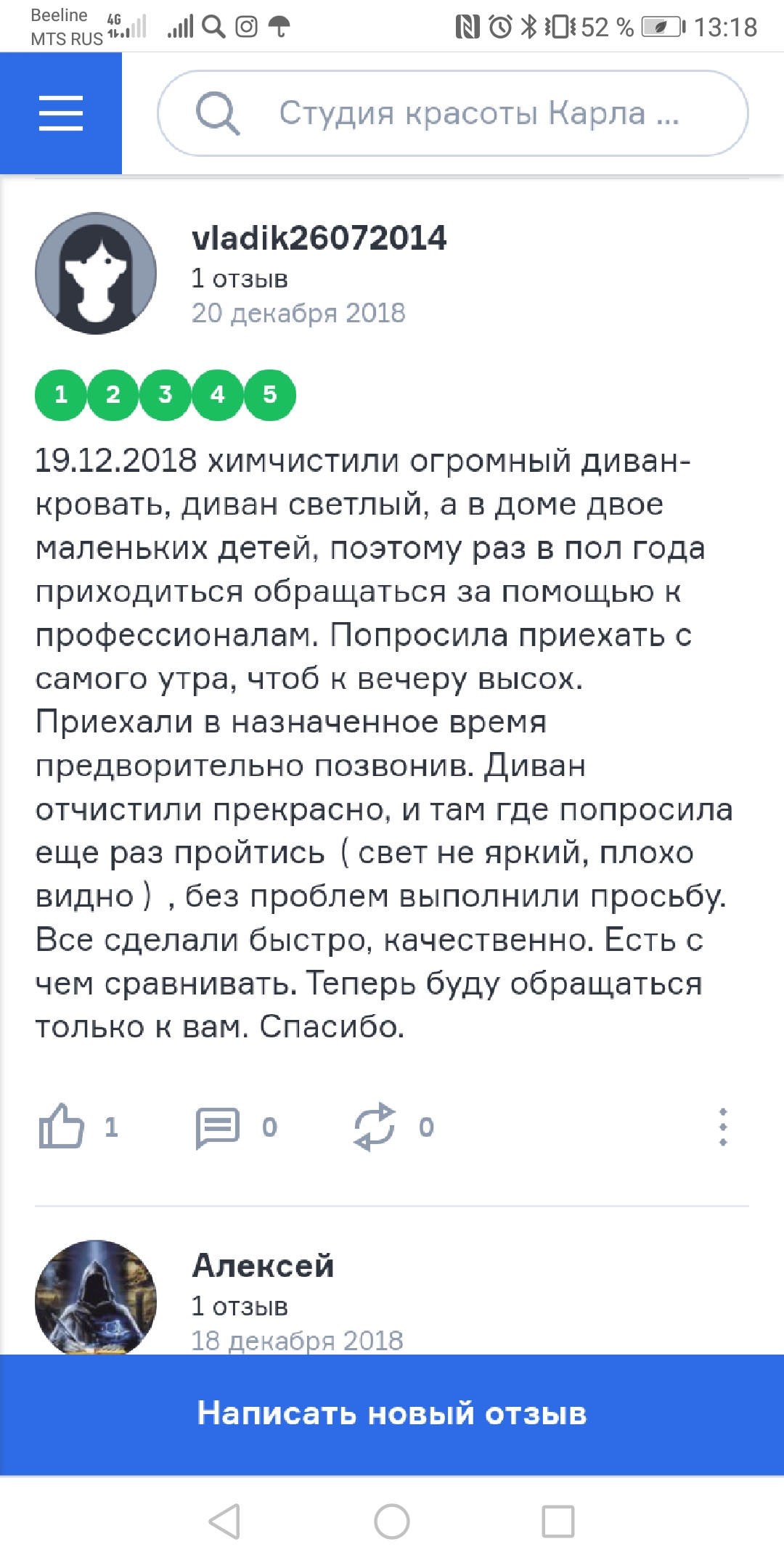
Task: Tap the Написать новый отзыв button
Action: tap(392, 1414)
